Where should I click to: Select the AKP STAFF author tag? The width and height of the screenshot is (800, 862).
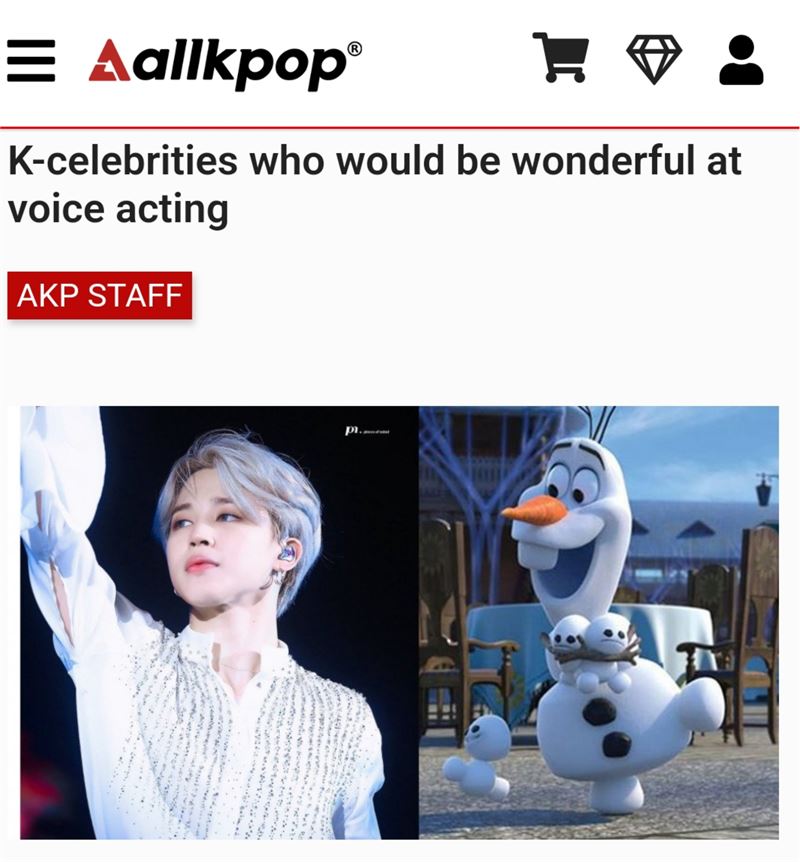pyautogui.click(x=99, y=296)
